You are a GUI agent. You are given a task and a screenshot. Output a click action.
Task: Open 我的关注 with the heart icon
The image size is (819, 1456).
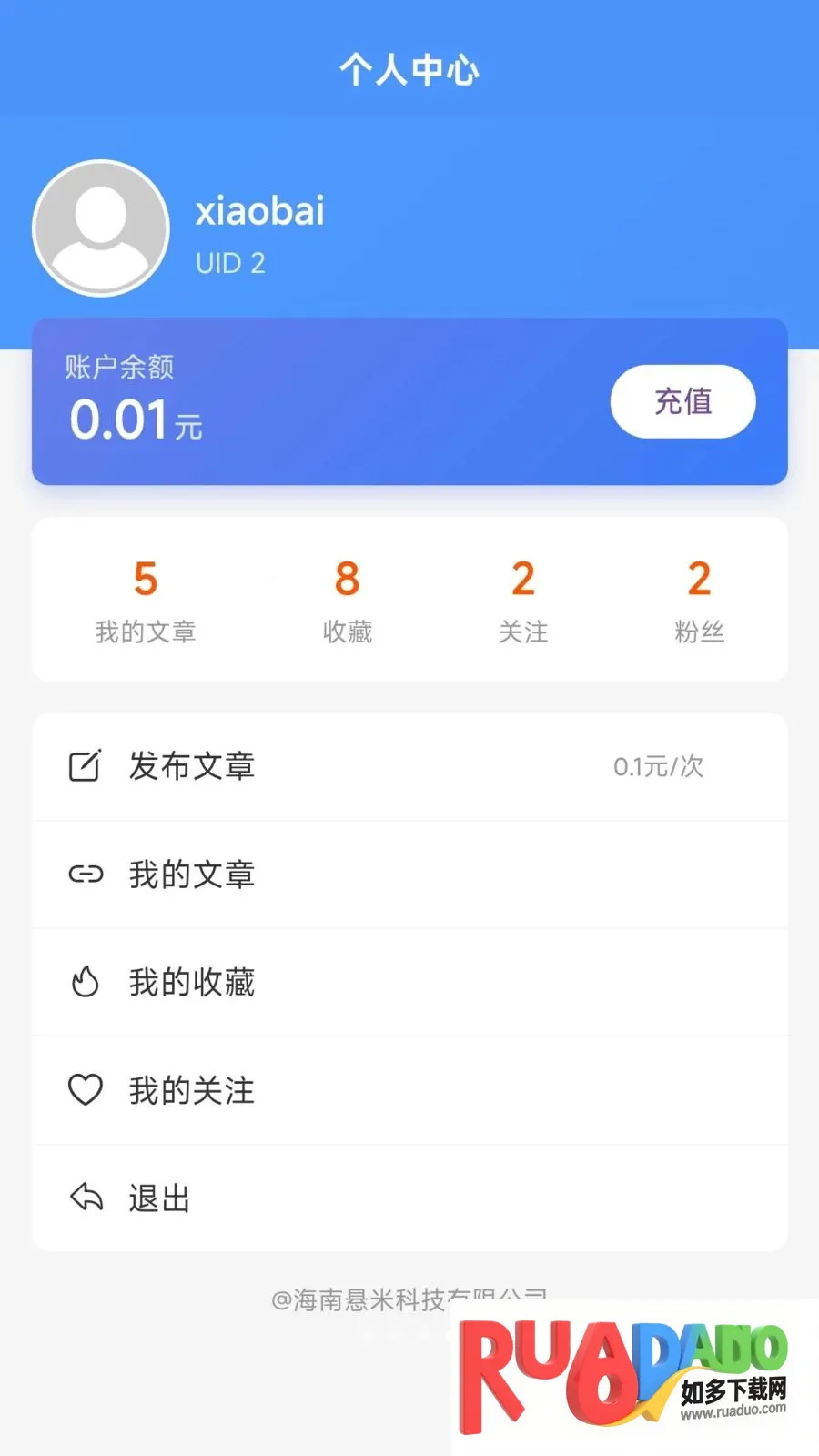coord(409,1090)
